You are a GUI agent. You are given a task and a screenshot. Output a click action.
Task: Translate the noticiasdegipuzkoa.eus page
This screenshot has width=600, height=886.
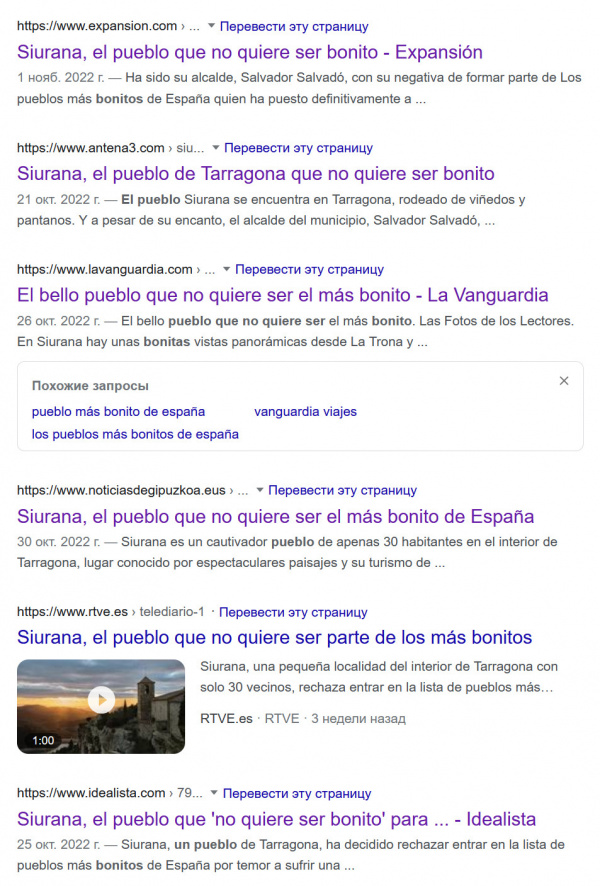click(342, 491)
